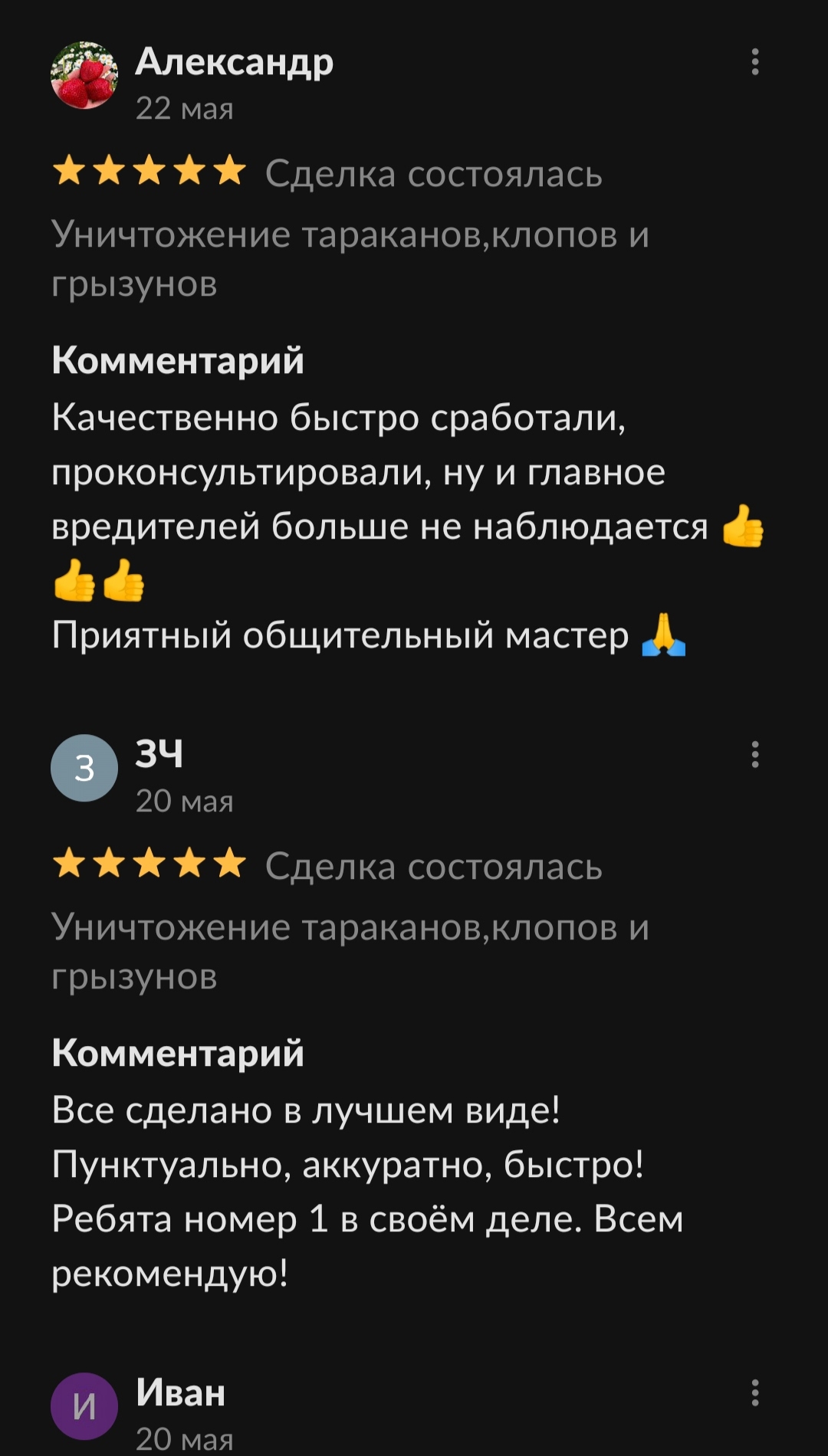Select the thumbs-up emoji in Александр's comment
This screenshot has width=828, height=1456.
coord(741,527)
